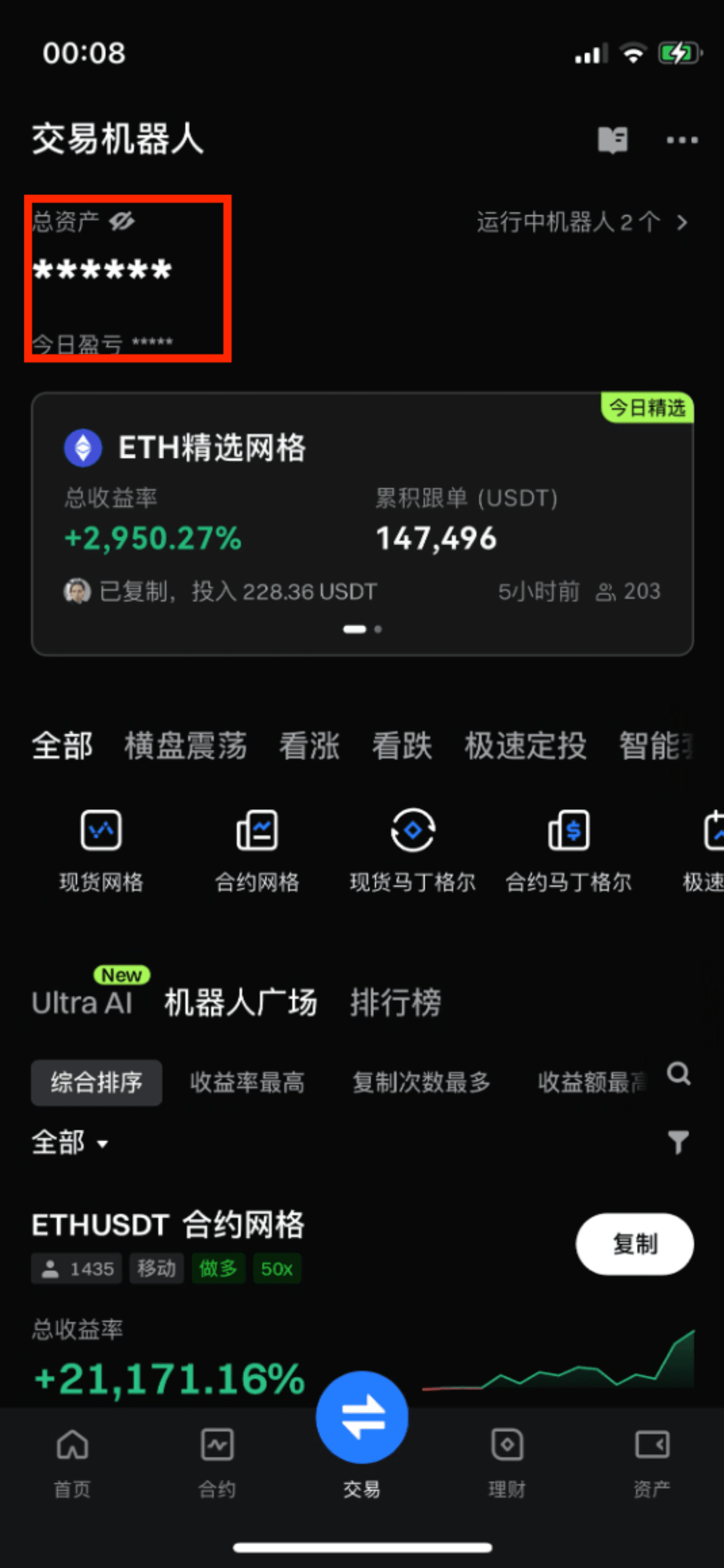Reveal hidden total assets with eye icon
The height and width of the screenshot is (1568, 724).
121,221
